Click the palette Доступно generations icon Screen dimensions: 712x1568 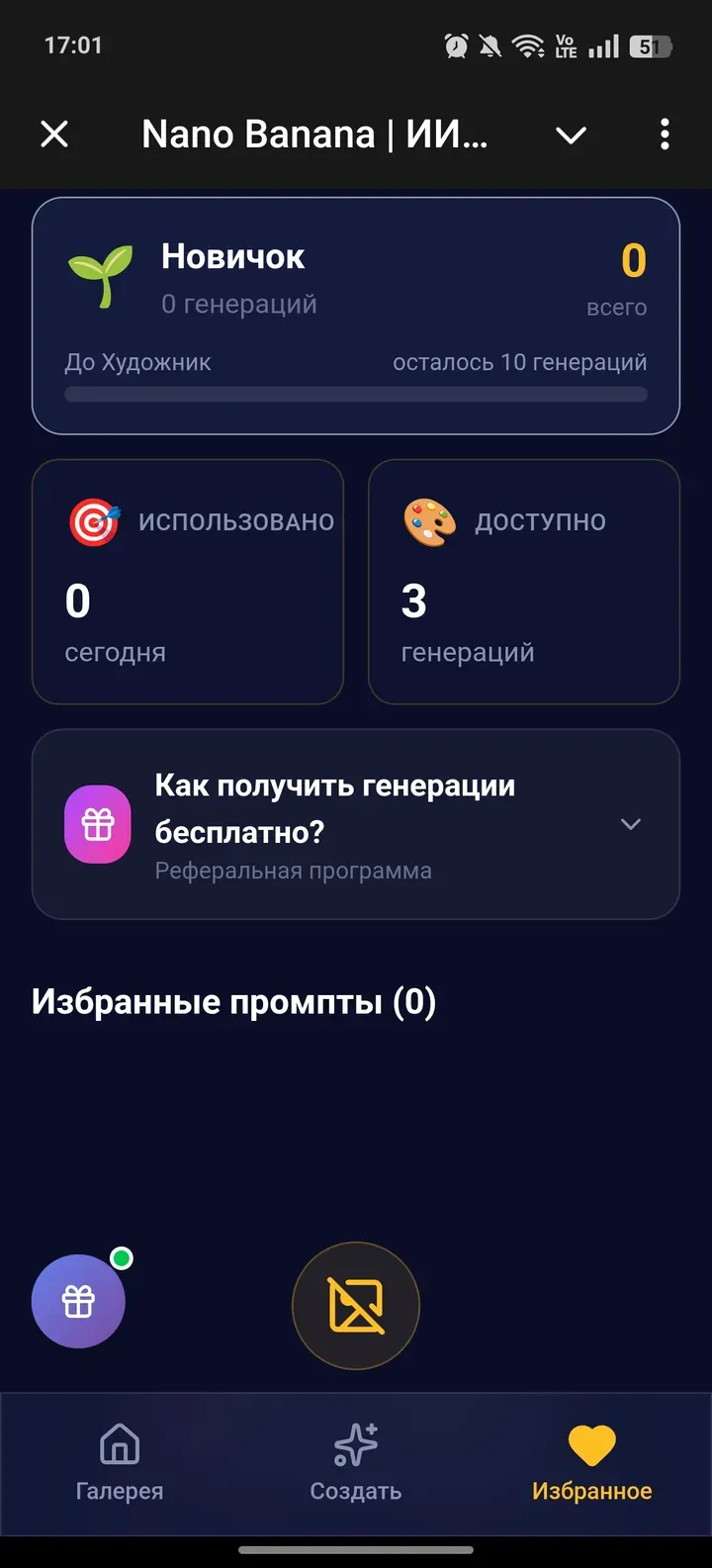point(428,521)
